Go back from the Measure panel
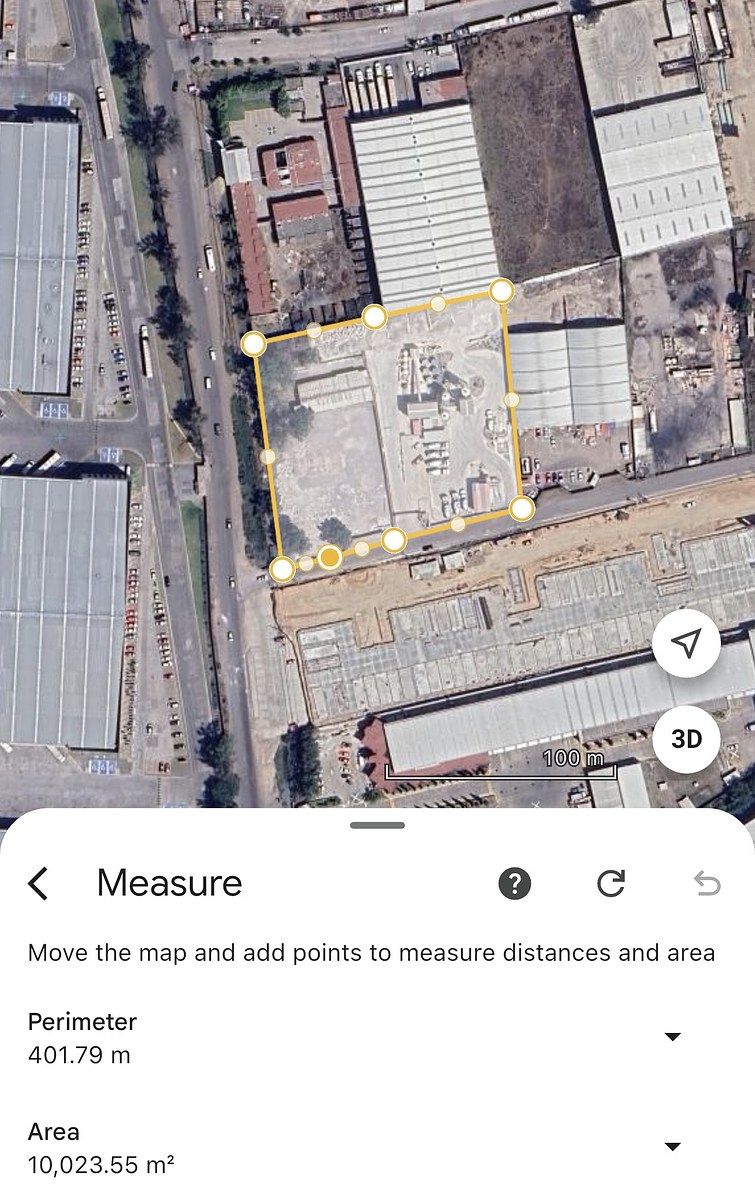 38,884
